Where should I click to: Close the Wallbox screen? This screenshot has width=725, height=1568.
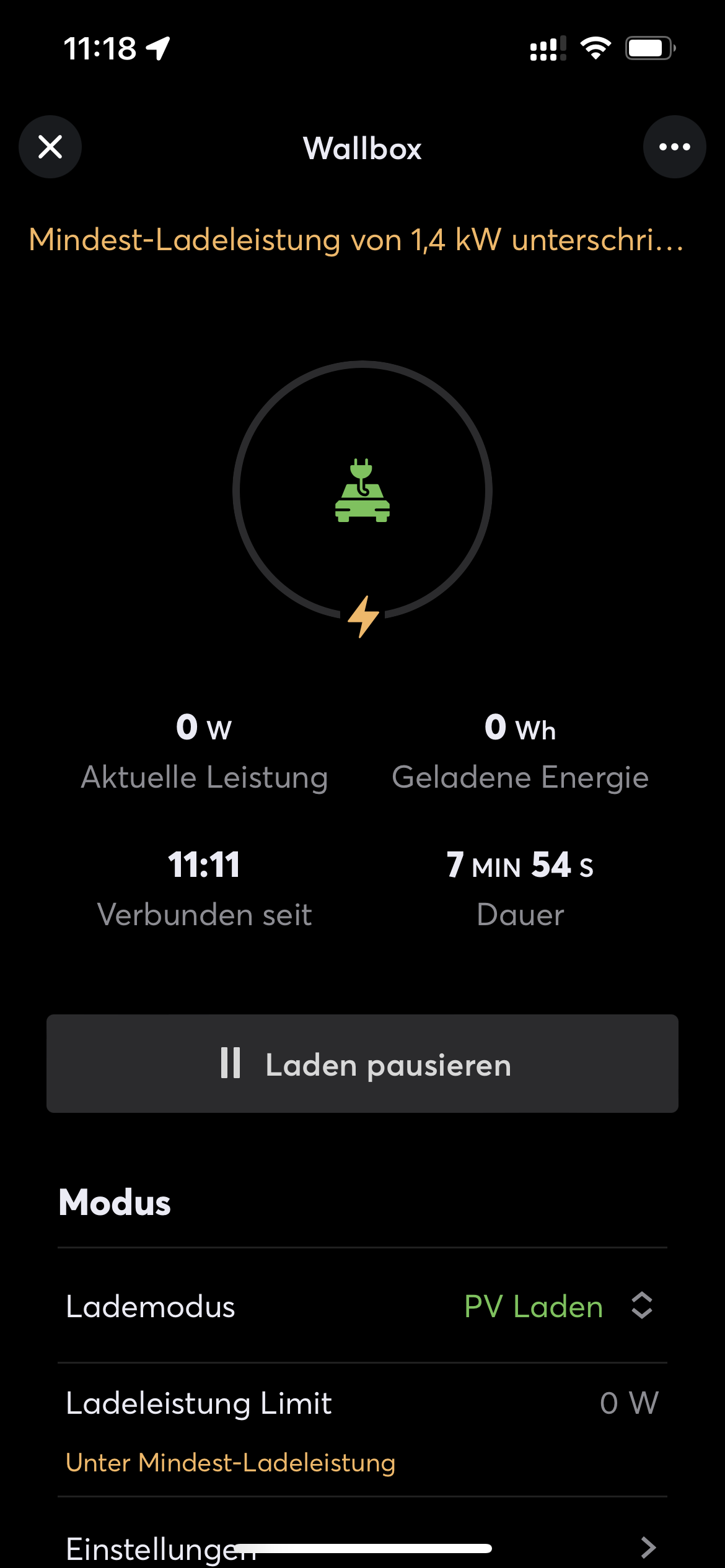[50, 147]
